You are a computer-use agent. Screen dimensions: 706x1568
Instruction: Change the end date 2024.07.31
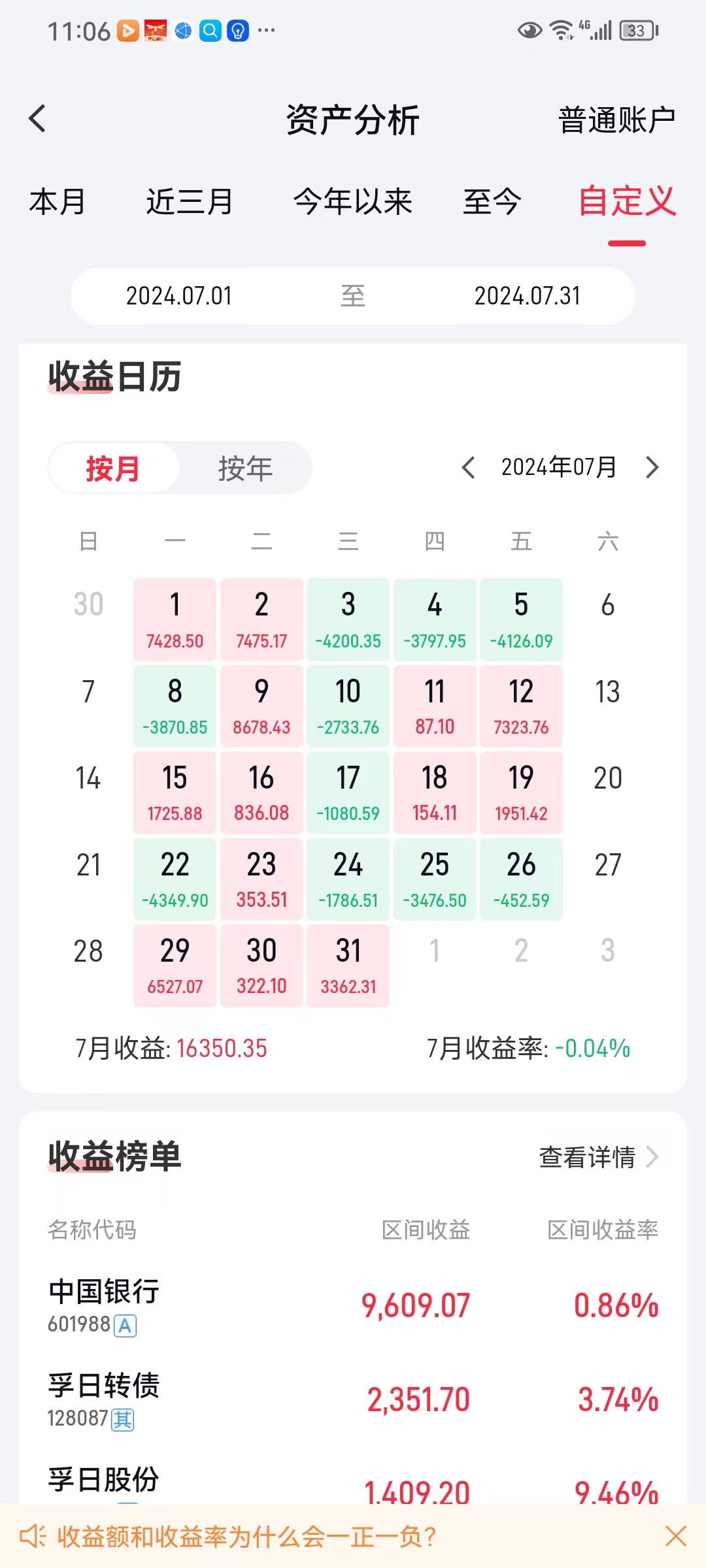tap(527, 296)
